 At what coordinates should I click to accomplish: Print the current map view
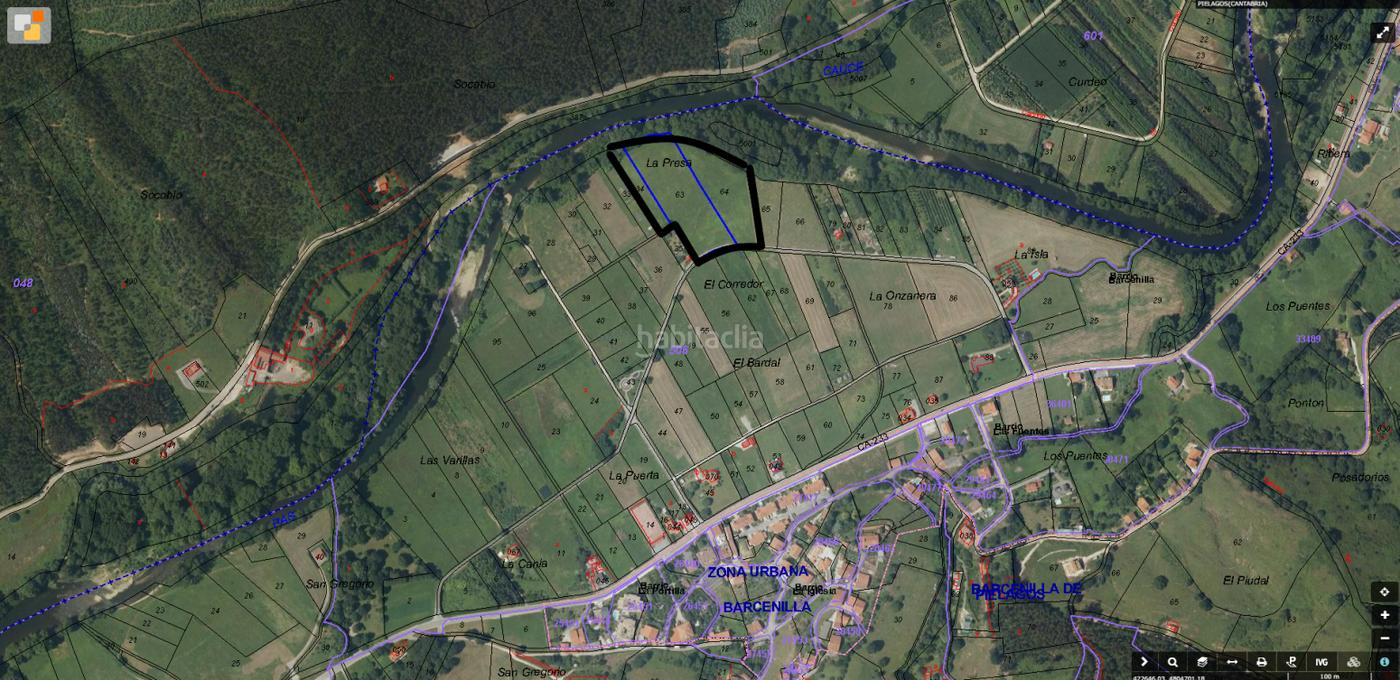click(x=1262, y=661)
